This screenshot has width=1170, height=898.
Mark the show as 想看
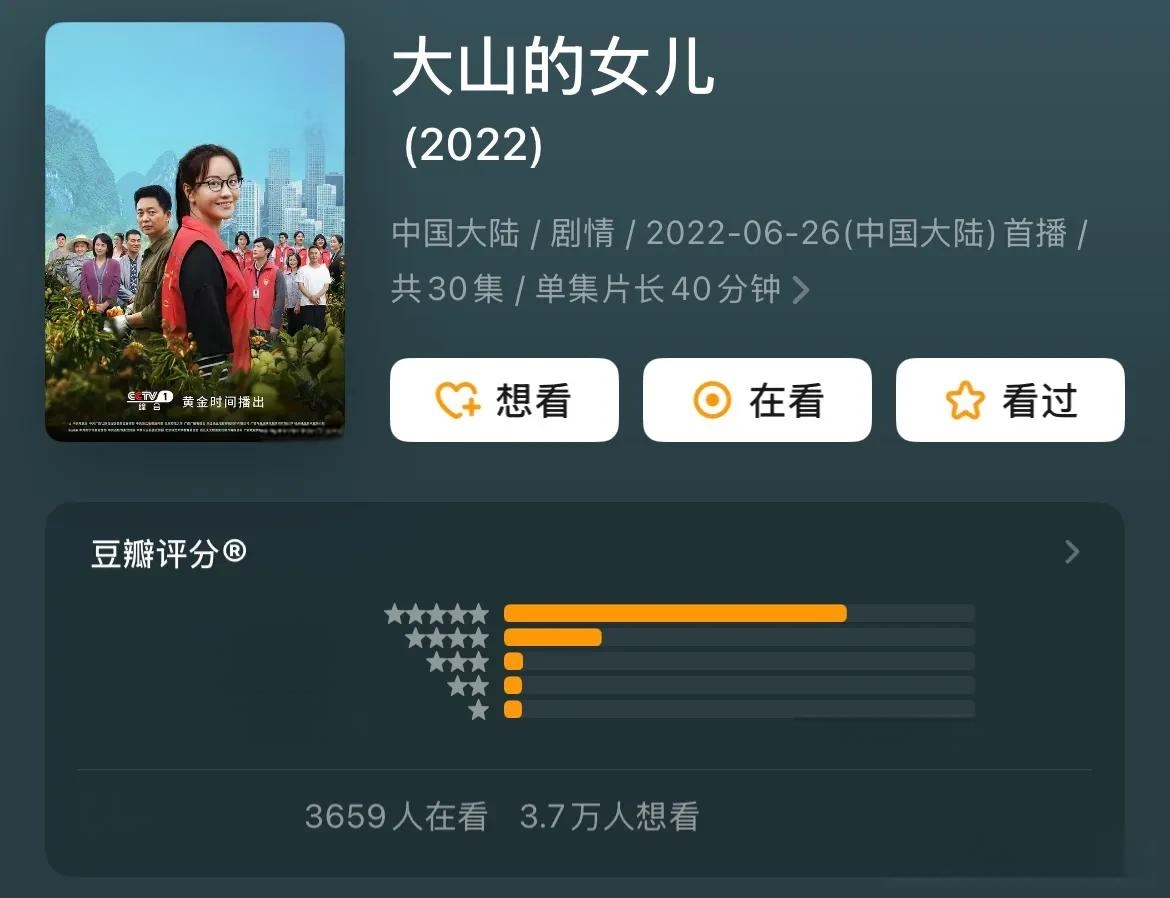pyautogui.click(x=504, y=400)
